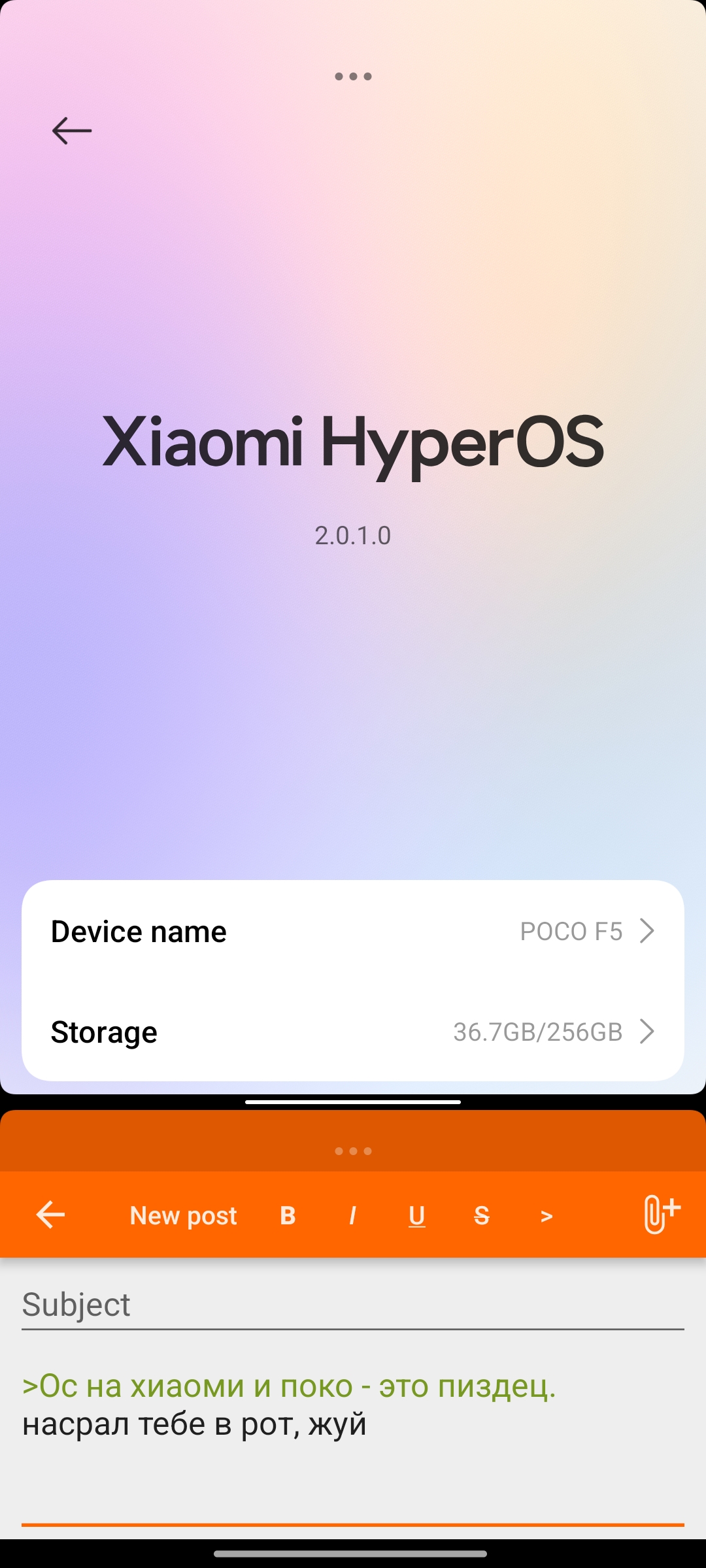The image size is (706, 1568).
Task: Open the Device name row
Action: 353,931
